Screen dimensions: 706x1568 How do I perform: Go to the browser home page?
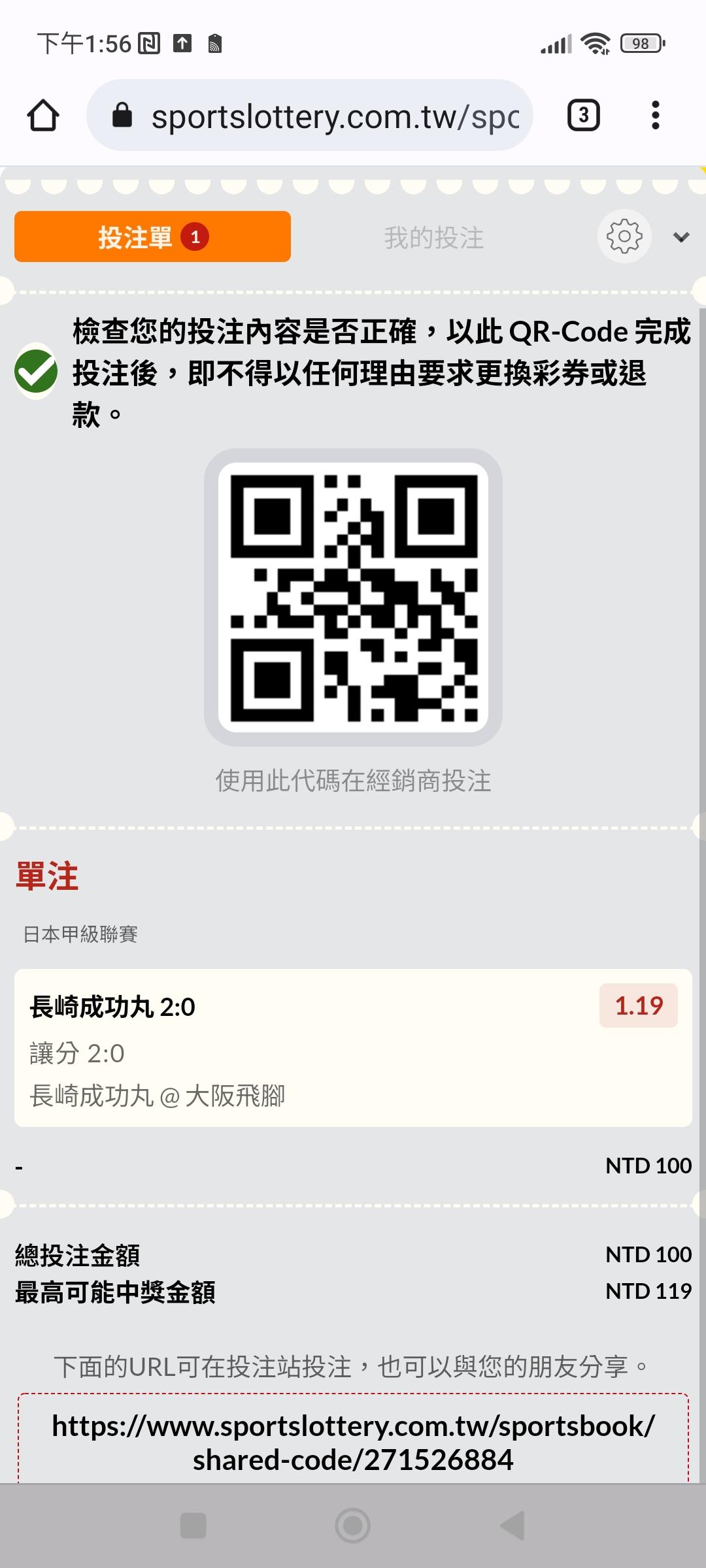click(x=43, y=116)
